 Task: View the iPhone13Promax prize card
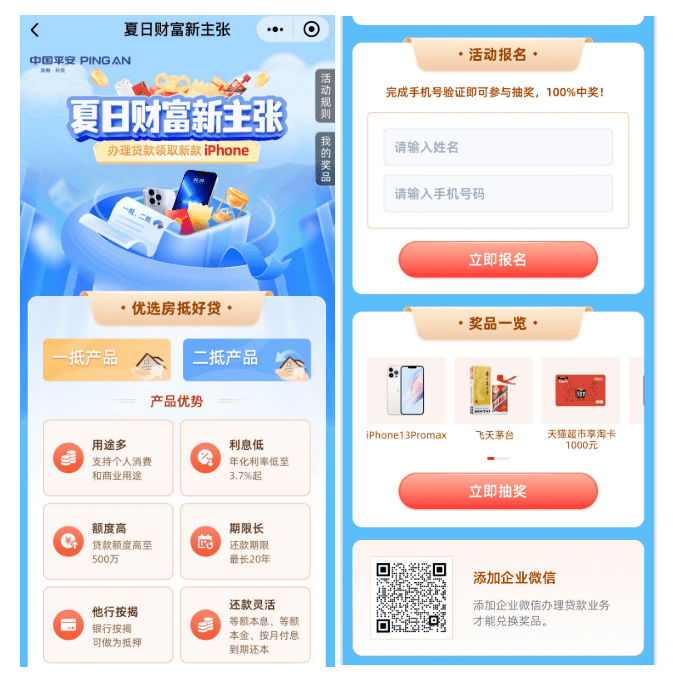point(406,399)
